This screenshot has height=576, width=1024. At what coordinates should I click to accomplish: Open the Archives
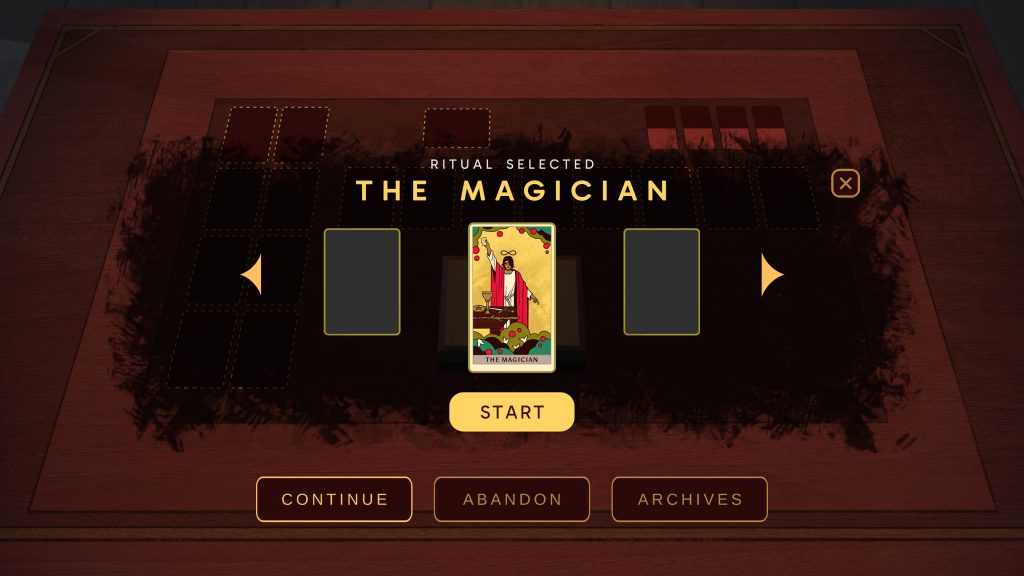[x=690, y=499]
